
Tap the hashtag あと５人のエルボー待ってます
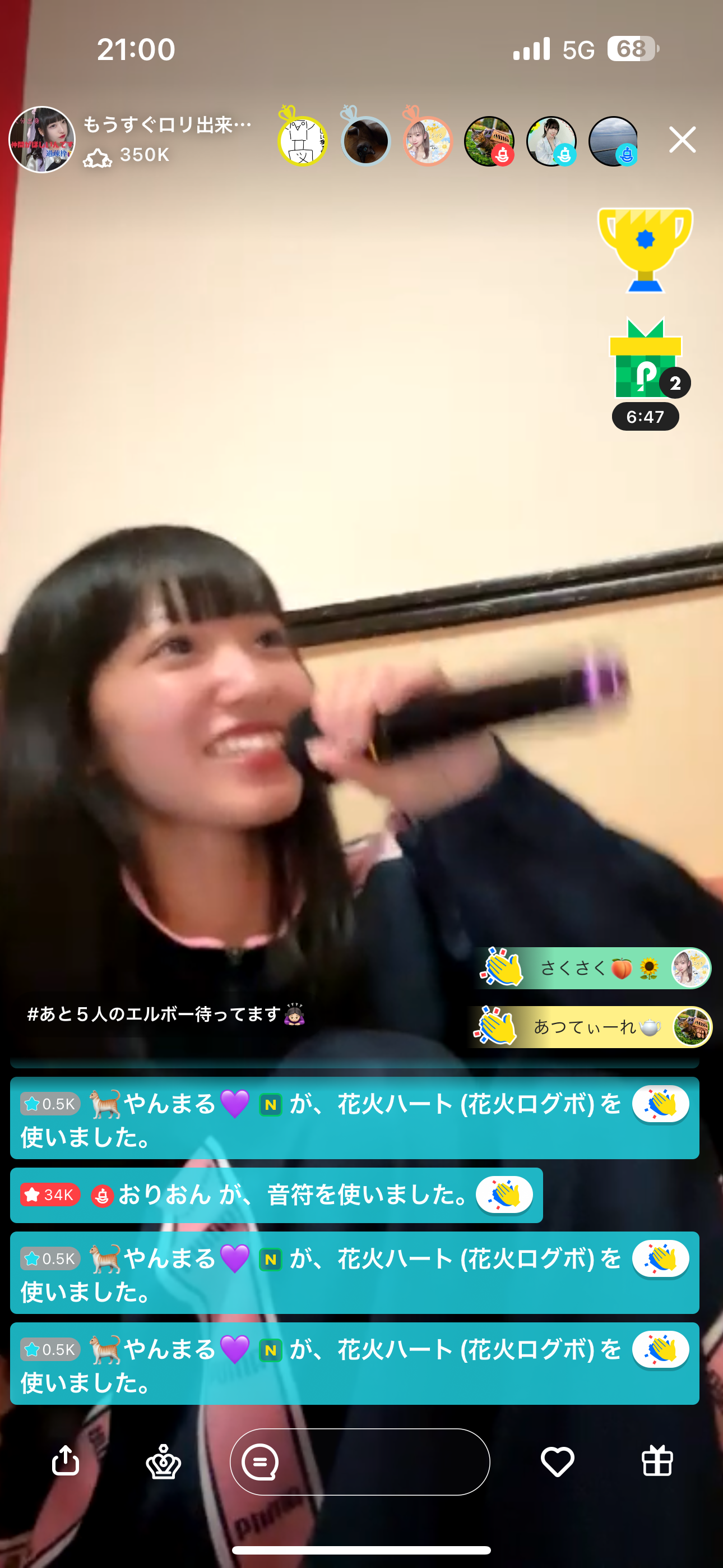(x=165, y=1014)
